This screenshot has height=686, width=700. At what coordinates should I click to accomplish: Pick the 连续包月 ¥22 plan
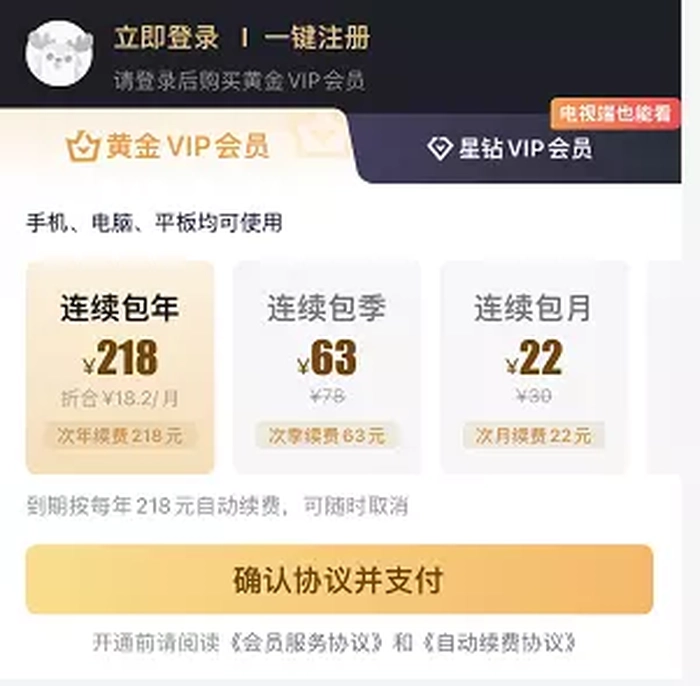[x=534, y=367]
